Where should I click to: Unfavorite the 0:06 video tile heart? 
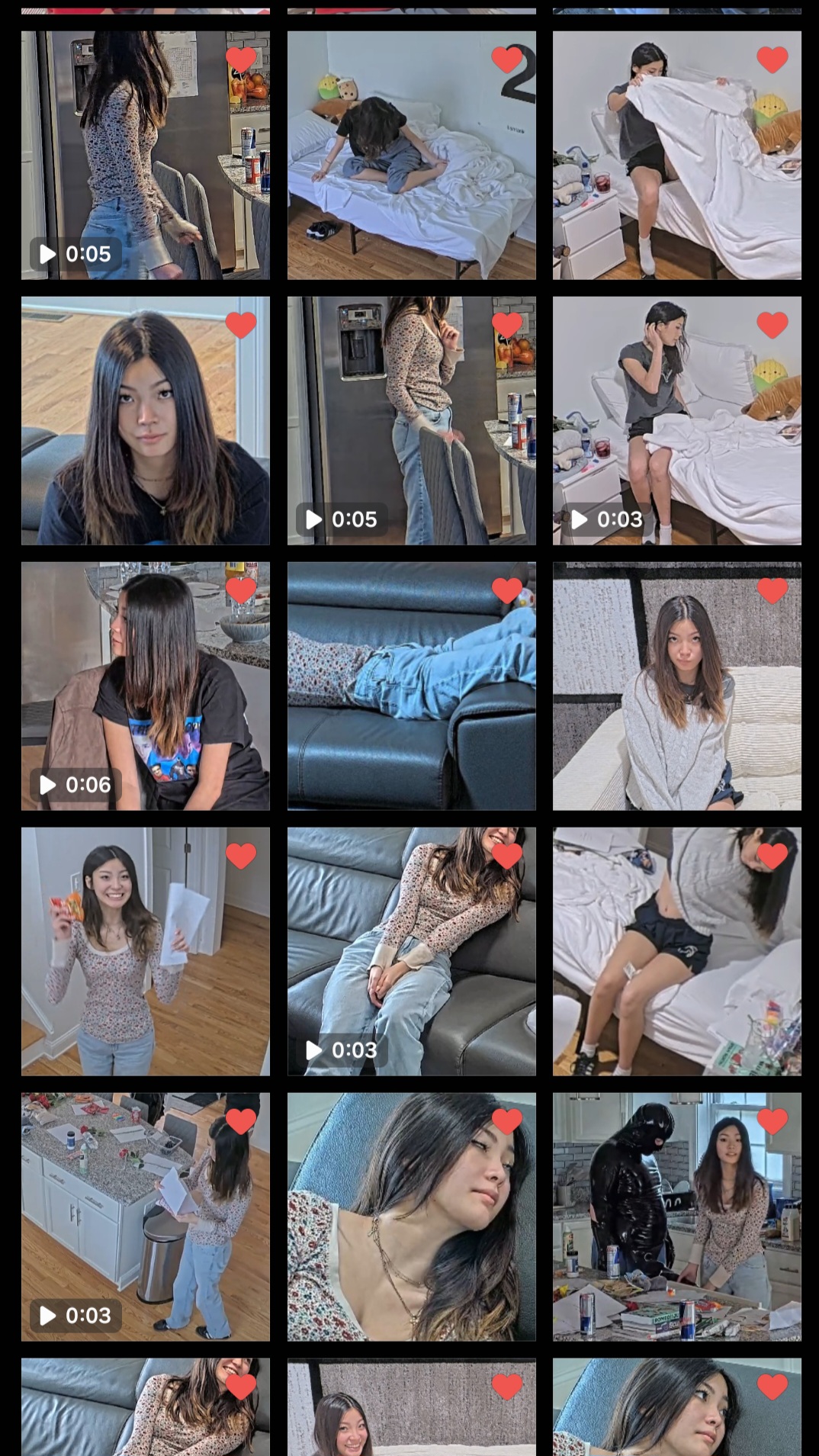[241, 591]
